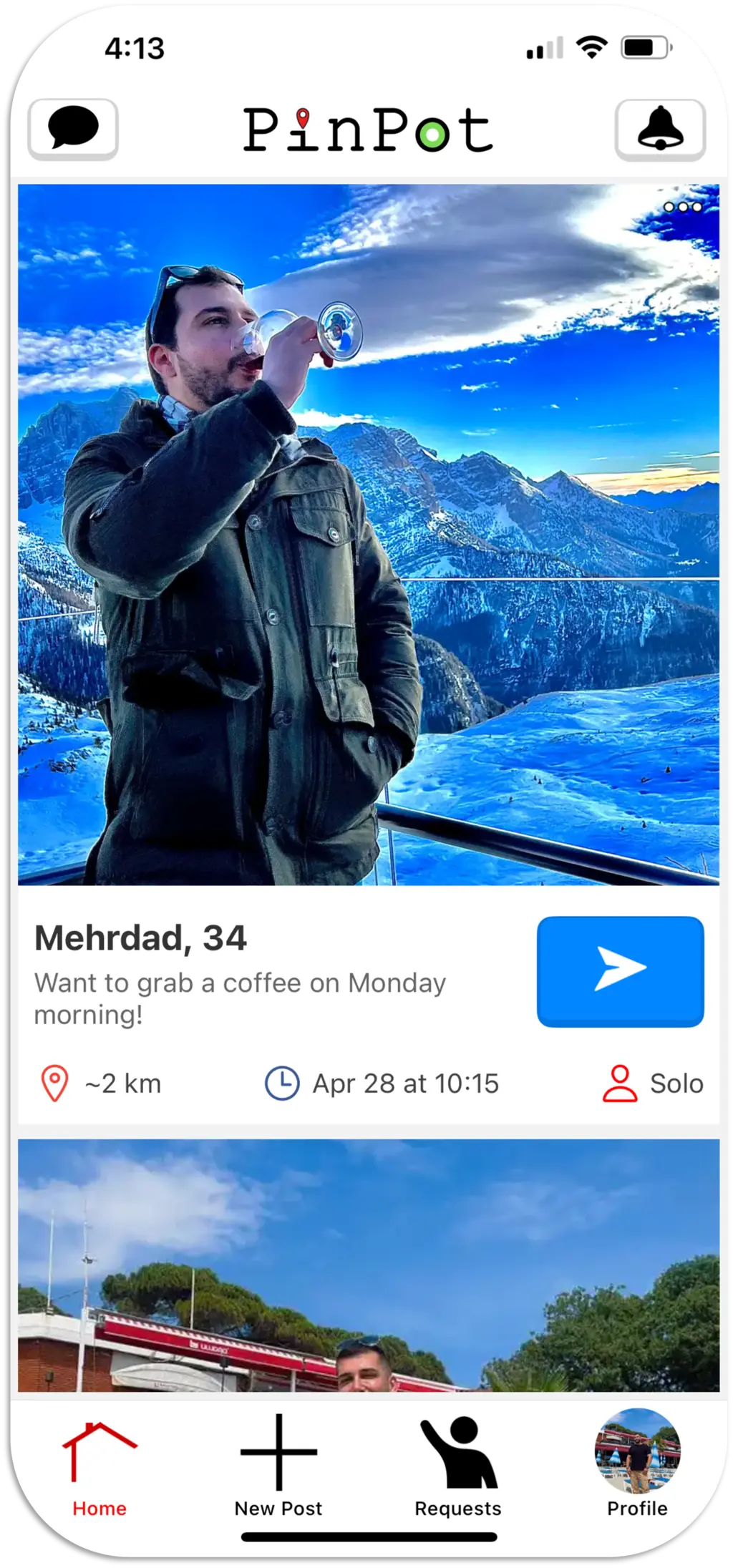Open Mehrdad's post photo
Image resolution: width=733 pixels, height=1568 pixels.
pos(368,534)
